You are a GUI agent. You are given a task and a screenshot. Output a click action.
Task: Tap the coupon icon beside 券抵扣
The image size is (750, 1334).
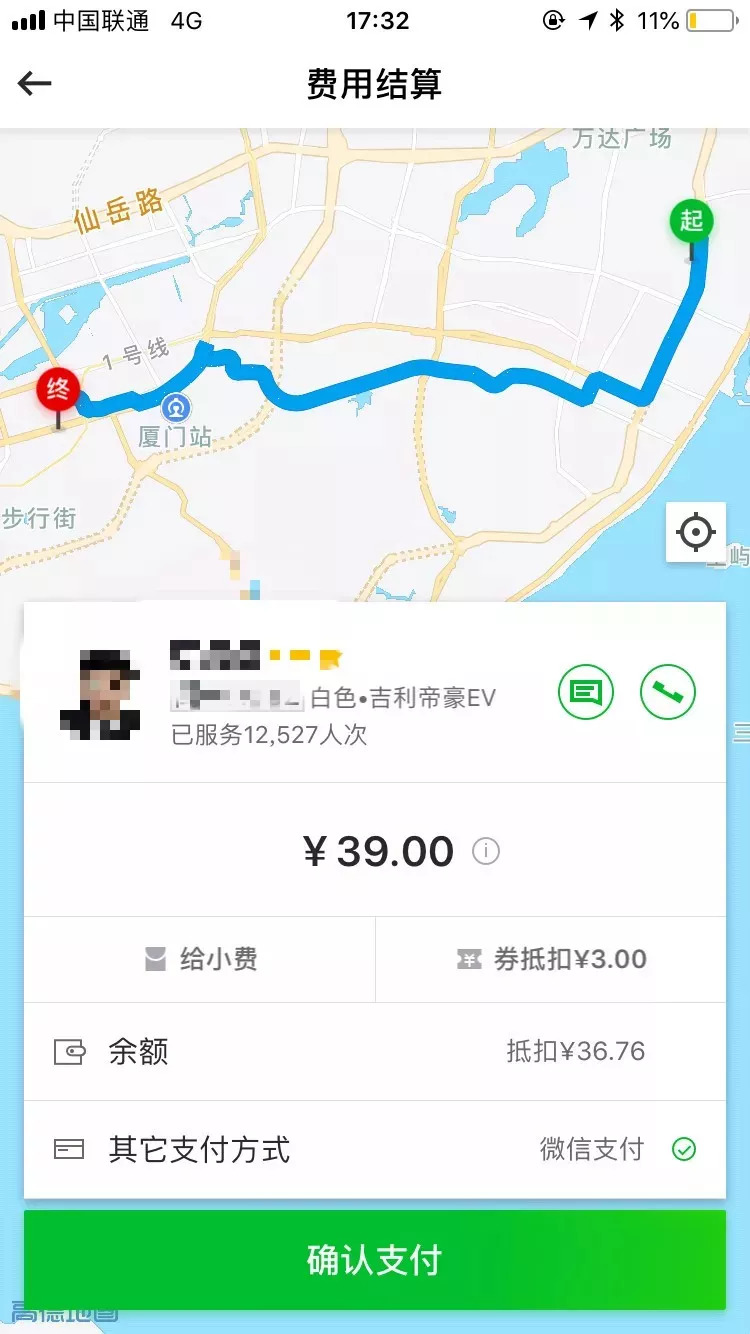(x=468, y=958)
